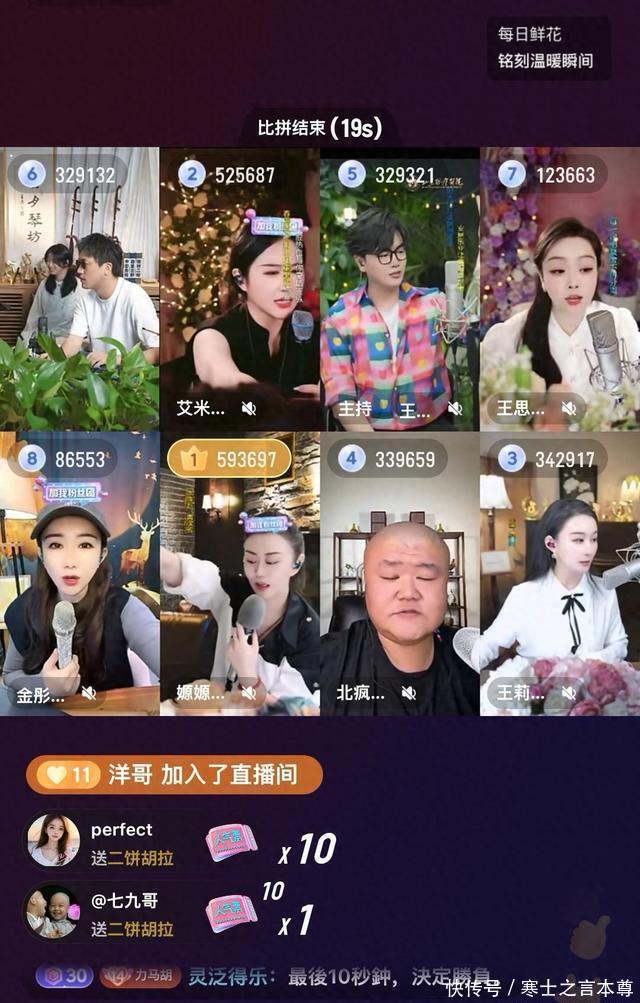Open 王思's stream tile ranked 7
This screenshot has width=640, height=1003.
(560, 290)
